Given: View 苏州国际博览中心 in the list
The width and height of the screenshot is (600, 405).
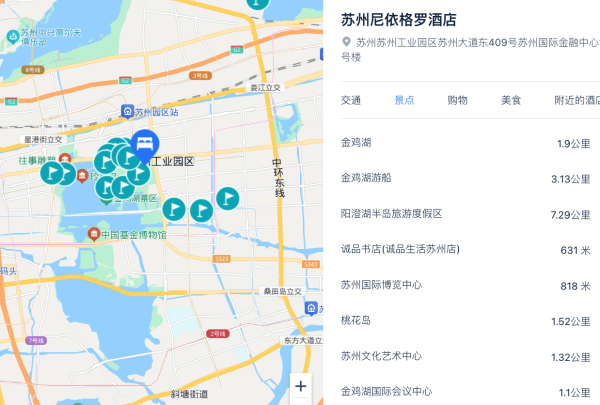Looking at the screenshot, I should (x=465, y=285).
